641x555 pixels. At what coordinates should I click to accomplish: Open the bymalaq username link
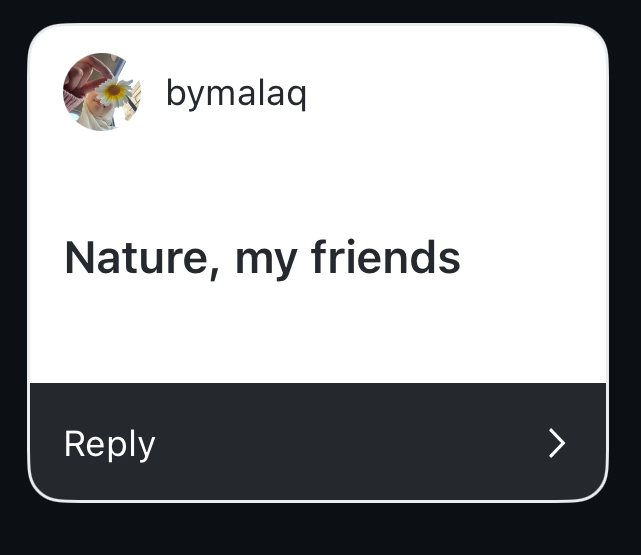[x=236, y=94]
